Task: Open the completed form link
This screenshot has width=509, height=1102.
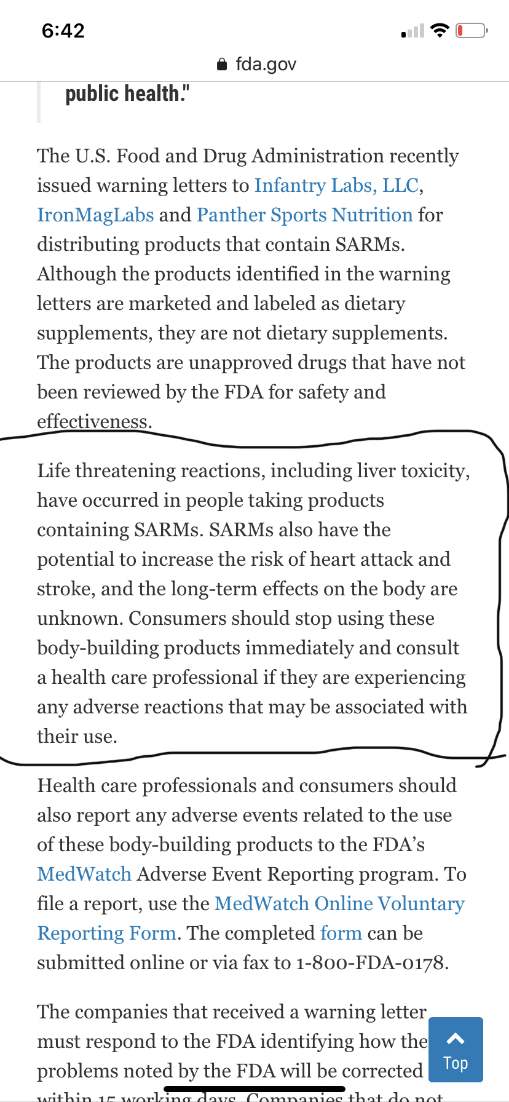Action: tap(340, 933)
